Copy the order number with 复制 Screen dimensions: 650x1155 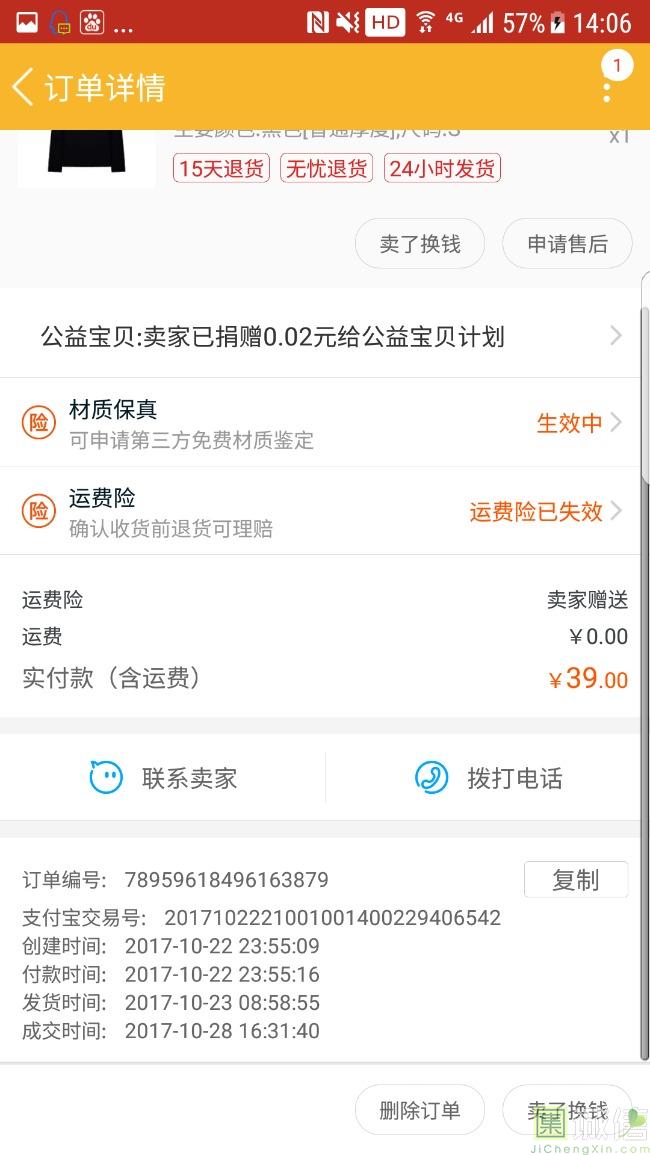point(575,880)
